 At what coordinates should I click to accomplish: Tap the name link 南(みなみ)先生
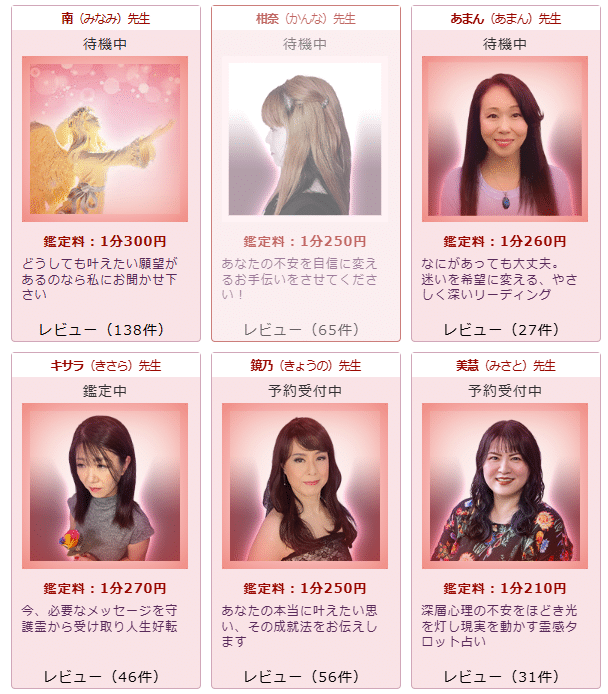tap(105, 18)
